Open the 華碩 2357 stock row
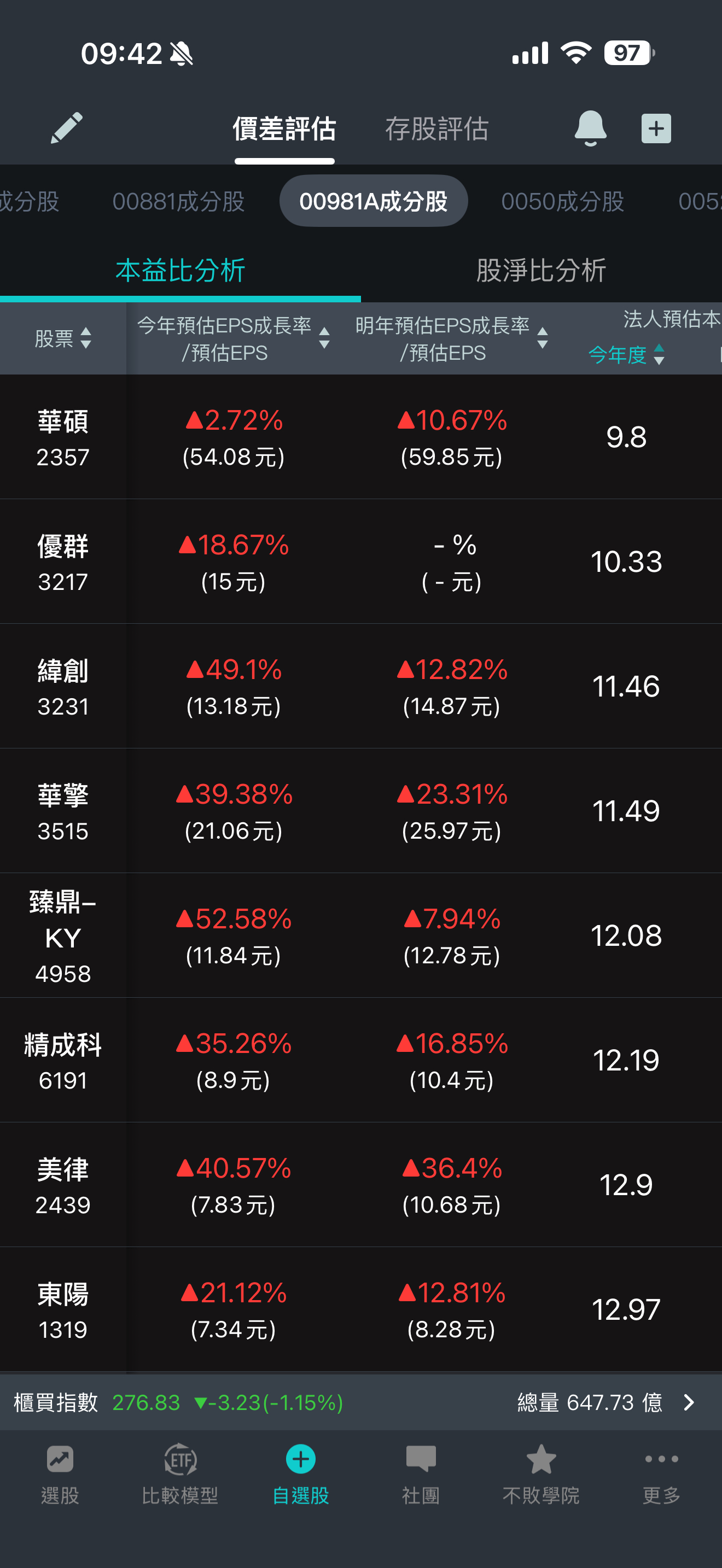722x1568 pixels. click(63, 438)
